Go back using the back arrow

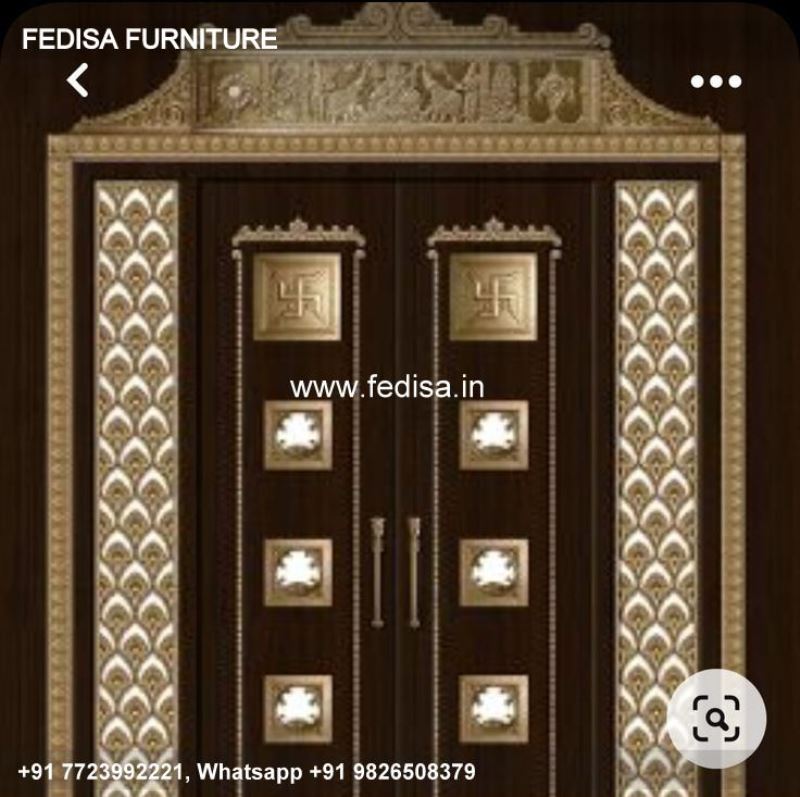tap(78, 80)
